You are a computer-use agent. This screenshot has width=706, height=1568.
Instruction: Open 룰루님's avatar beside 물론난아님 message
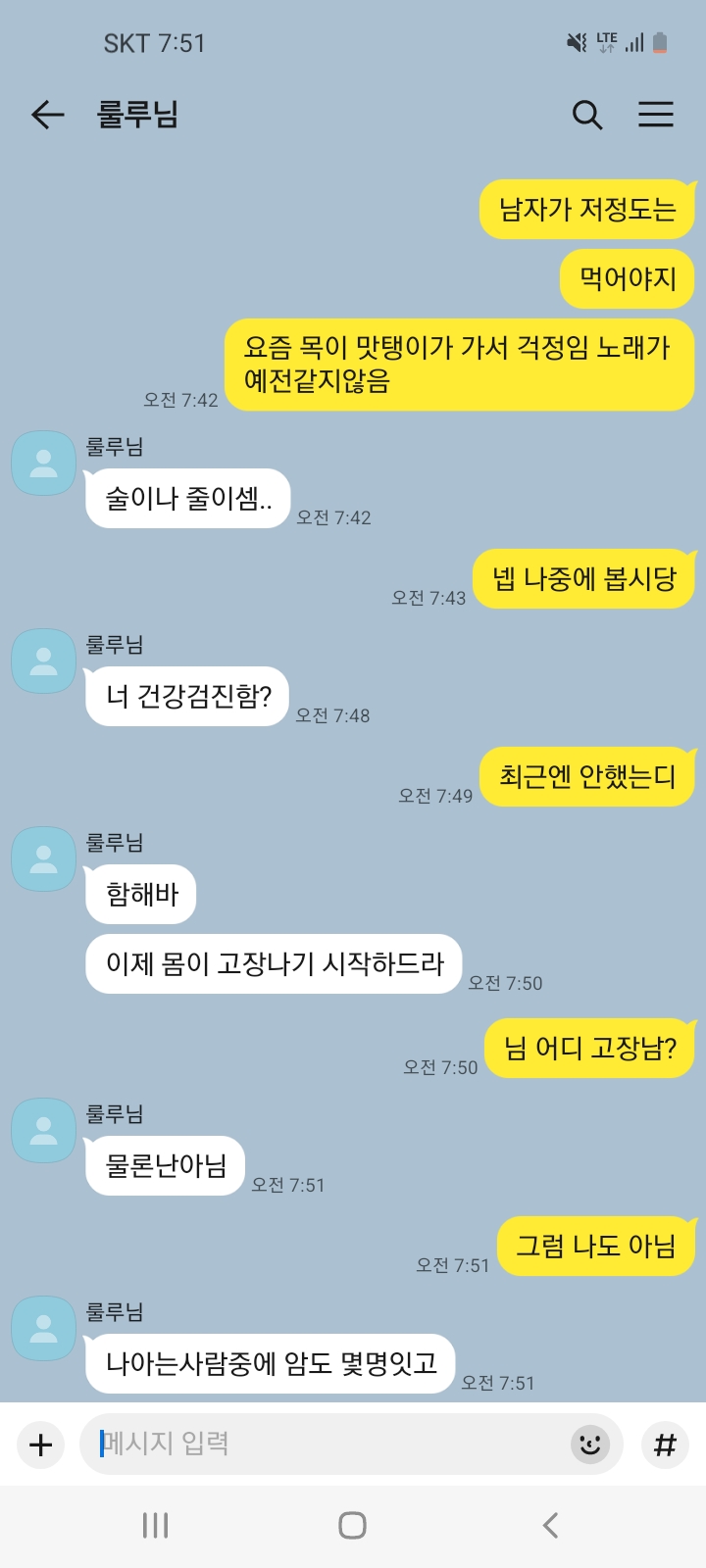43,1130
